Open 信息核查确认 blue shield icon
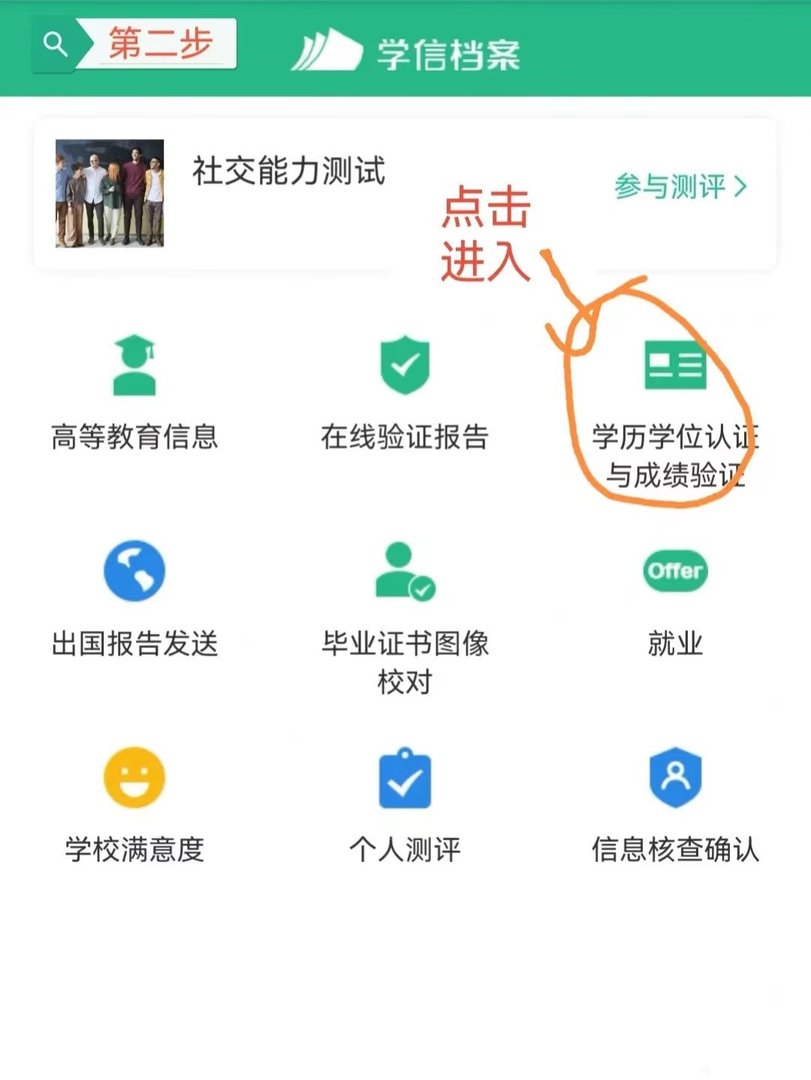 pyautogui.click(x=674, y=778)
